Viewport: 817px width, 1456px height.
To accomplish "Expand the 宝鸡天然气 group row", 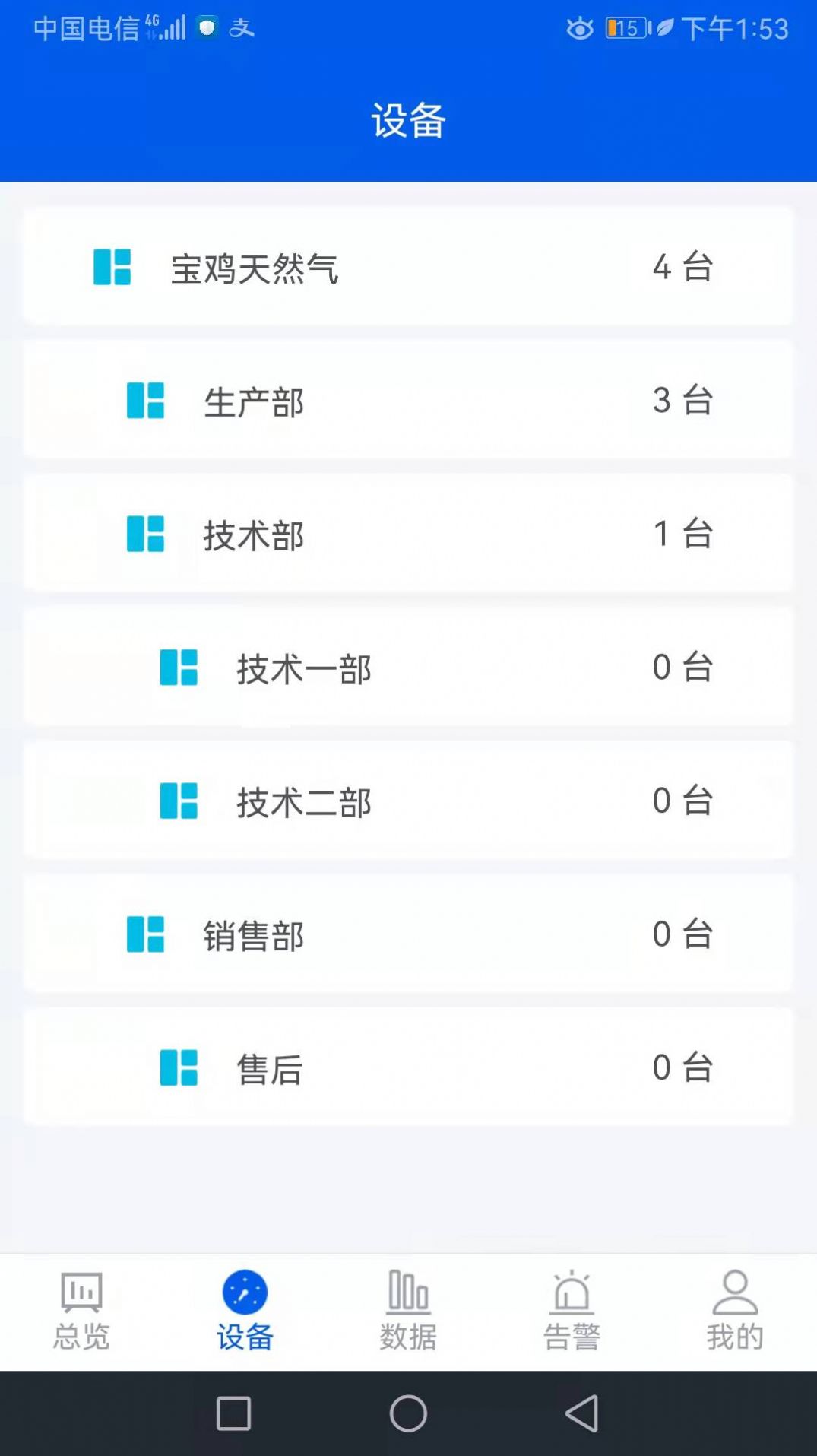I will coord(408,268).
